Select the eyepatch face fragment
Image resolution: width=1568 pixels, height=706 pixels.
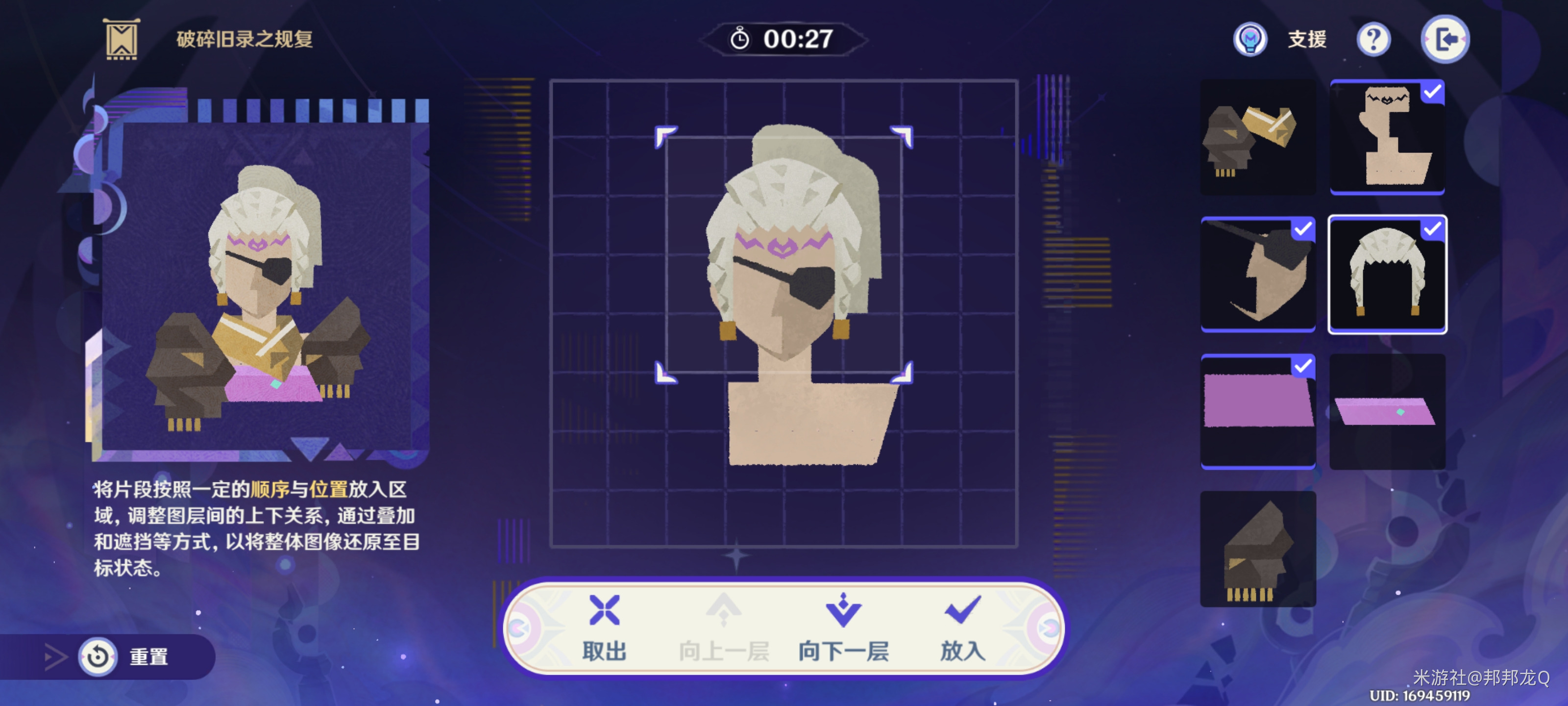tap(1257, 274)
